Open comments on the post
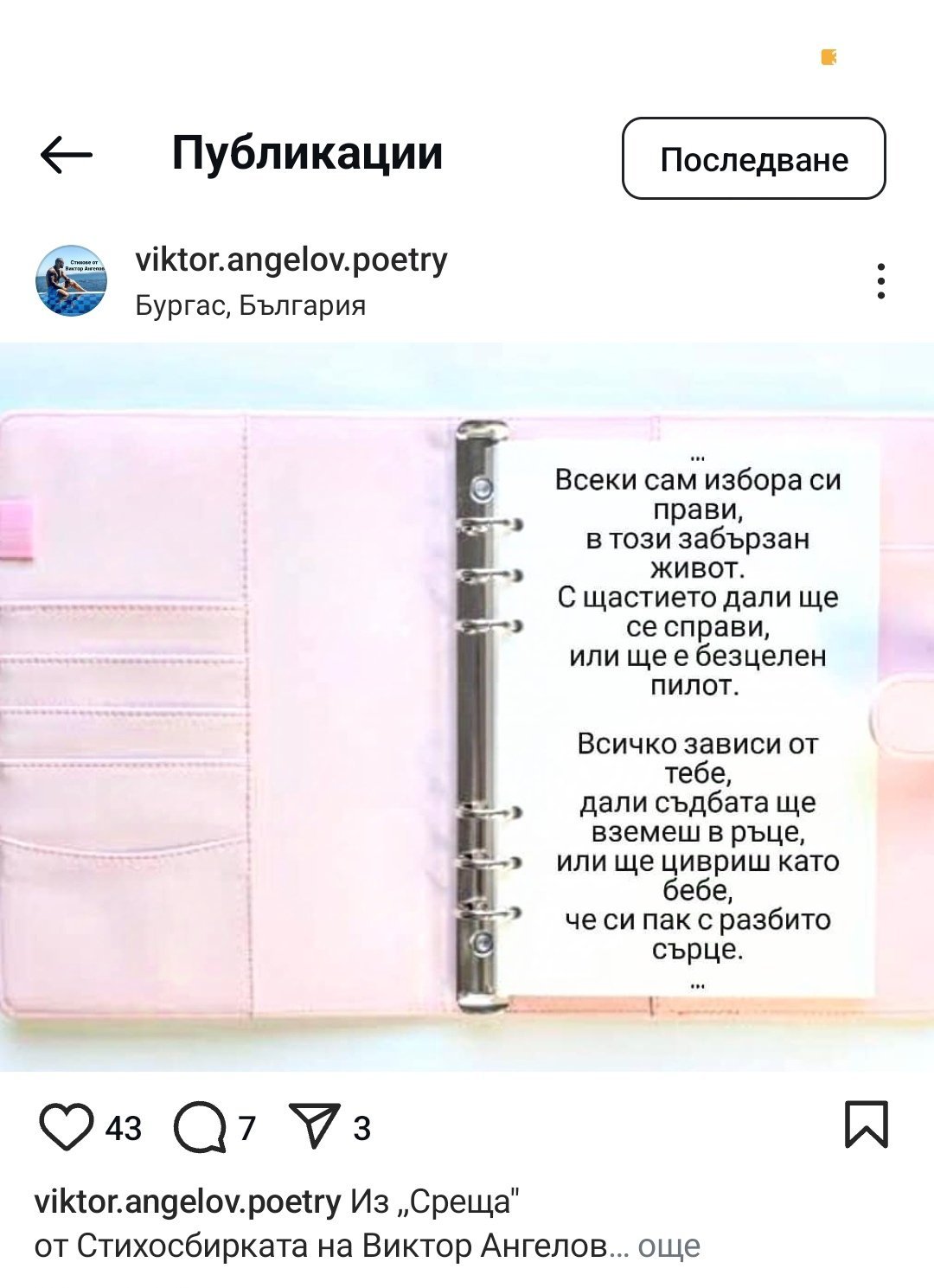The width and height of the screenshot is (934, 1288). [x=200, y=1127]
